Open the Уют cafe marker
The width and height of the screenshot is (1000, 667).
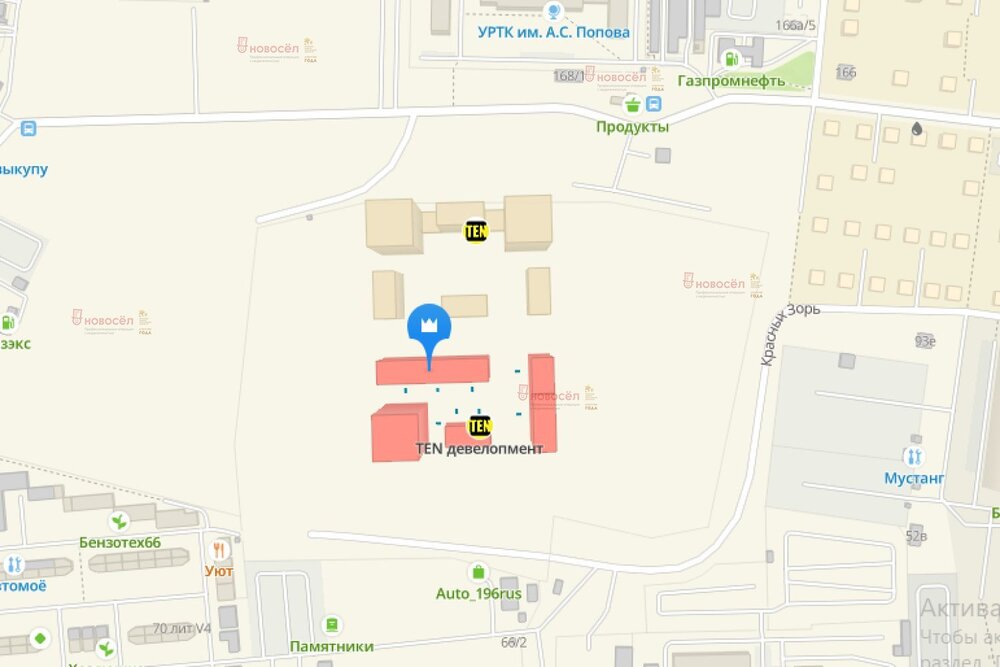[219, 549]
